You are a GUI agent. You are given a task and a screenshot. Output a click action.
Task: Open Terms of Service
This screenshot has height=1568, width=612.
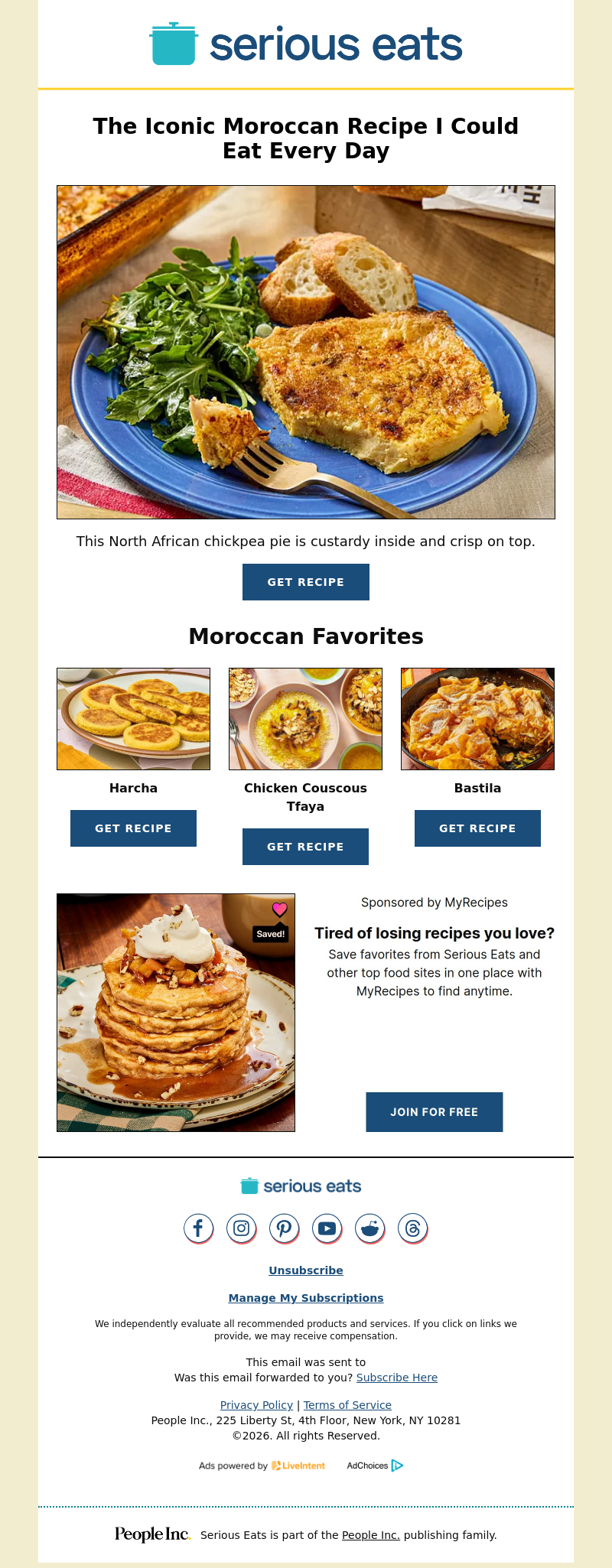click(x=347, y=1405)
